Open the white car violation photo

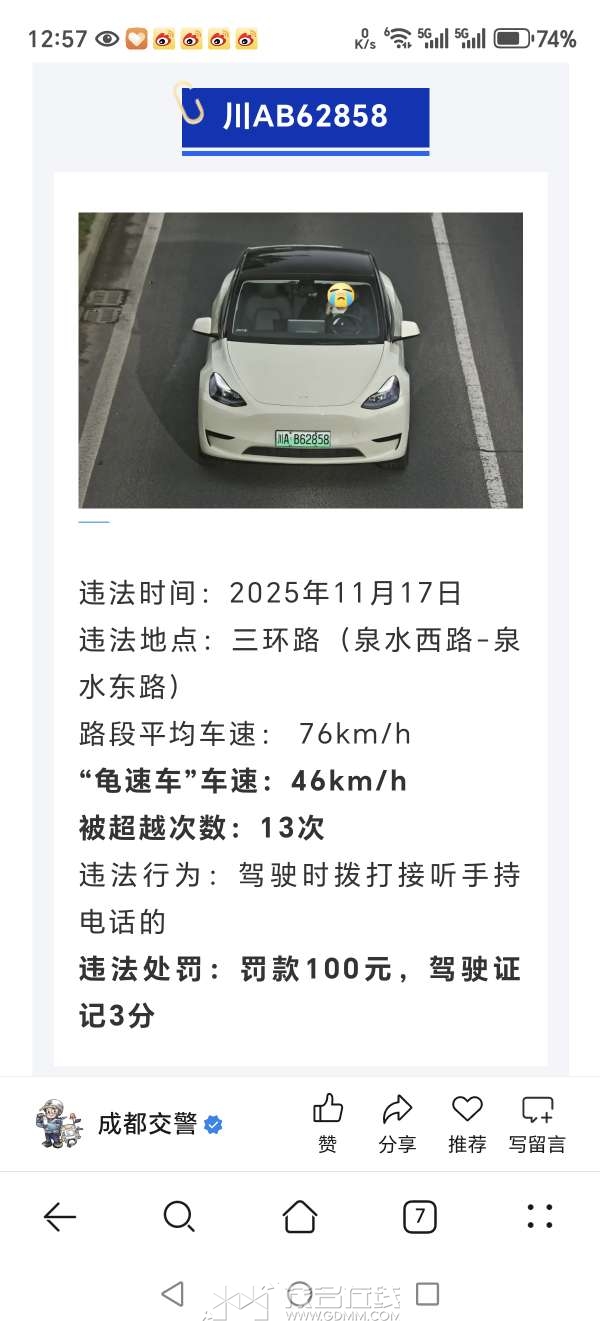coord(300,360)
